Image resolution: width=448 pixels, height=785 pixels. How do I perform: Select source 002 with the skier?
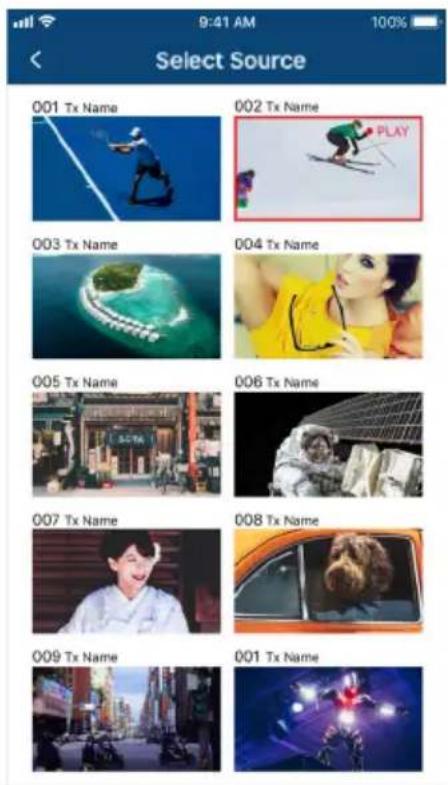[x=328, y=168]
